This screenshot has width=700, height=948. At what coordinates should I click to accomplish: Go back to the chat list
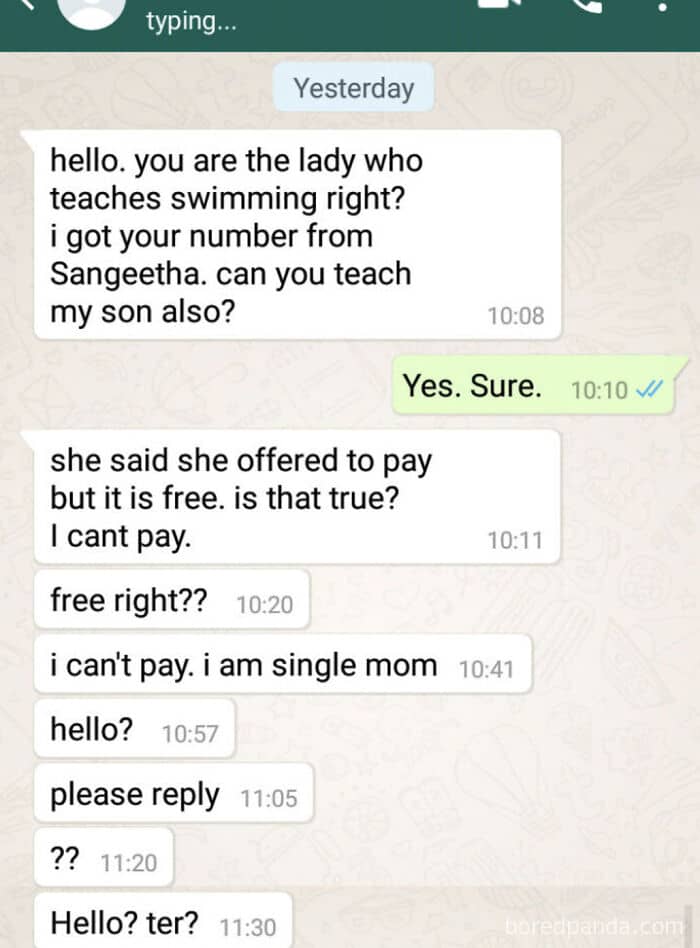26,4
